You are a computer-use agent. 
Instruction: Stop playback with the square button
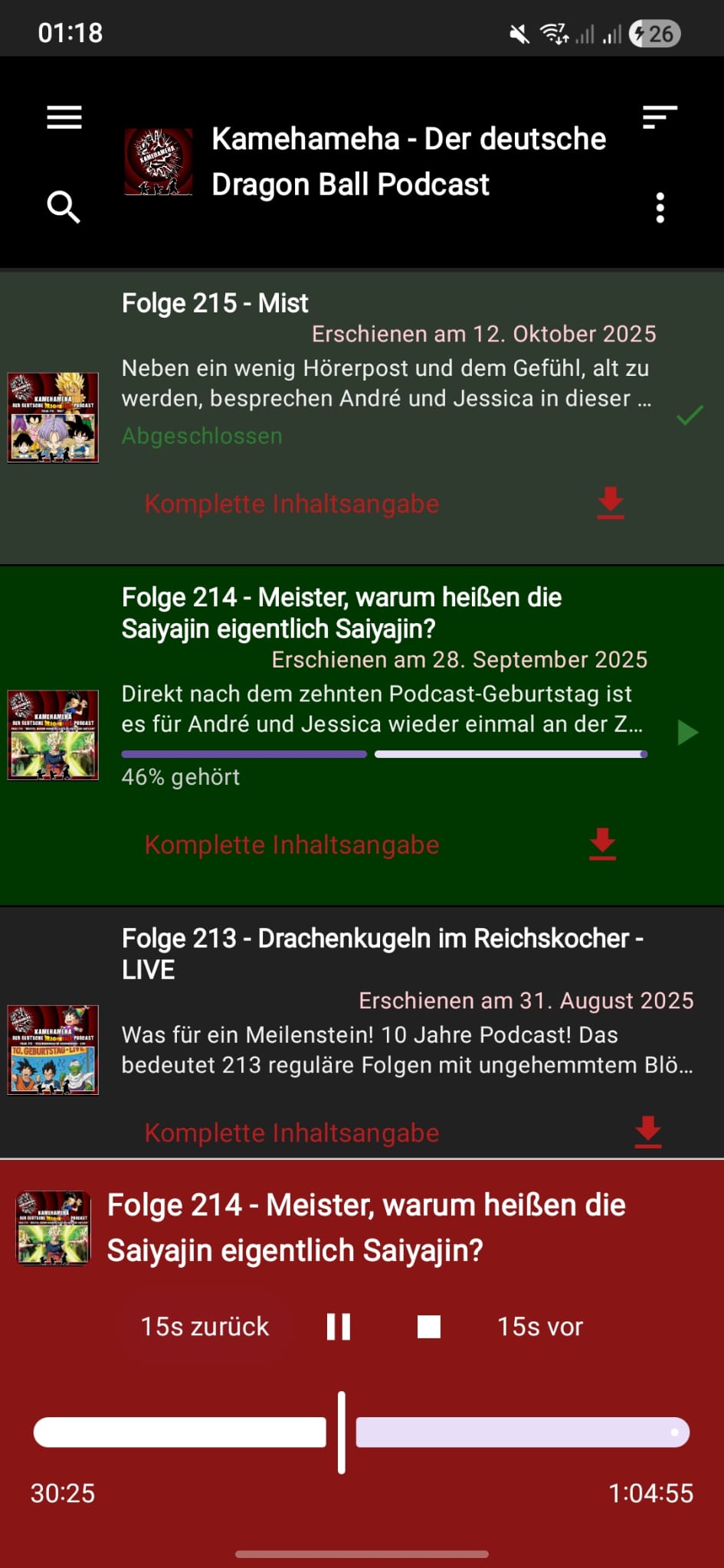[x=429, y=1326]
